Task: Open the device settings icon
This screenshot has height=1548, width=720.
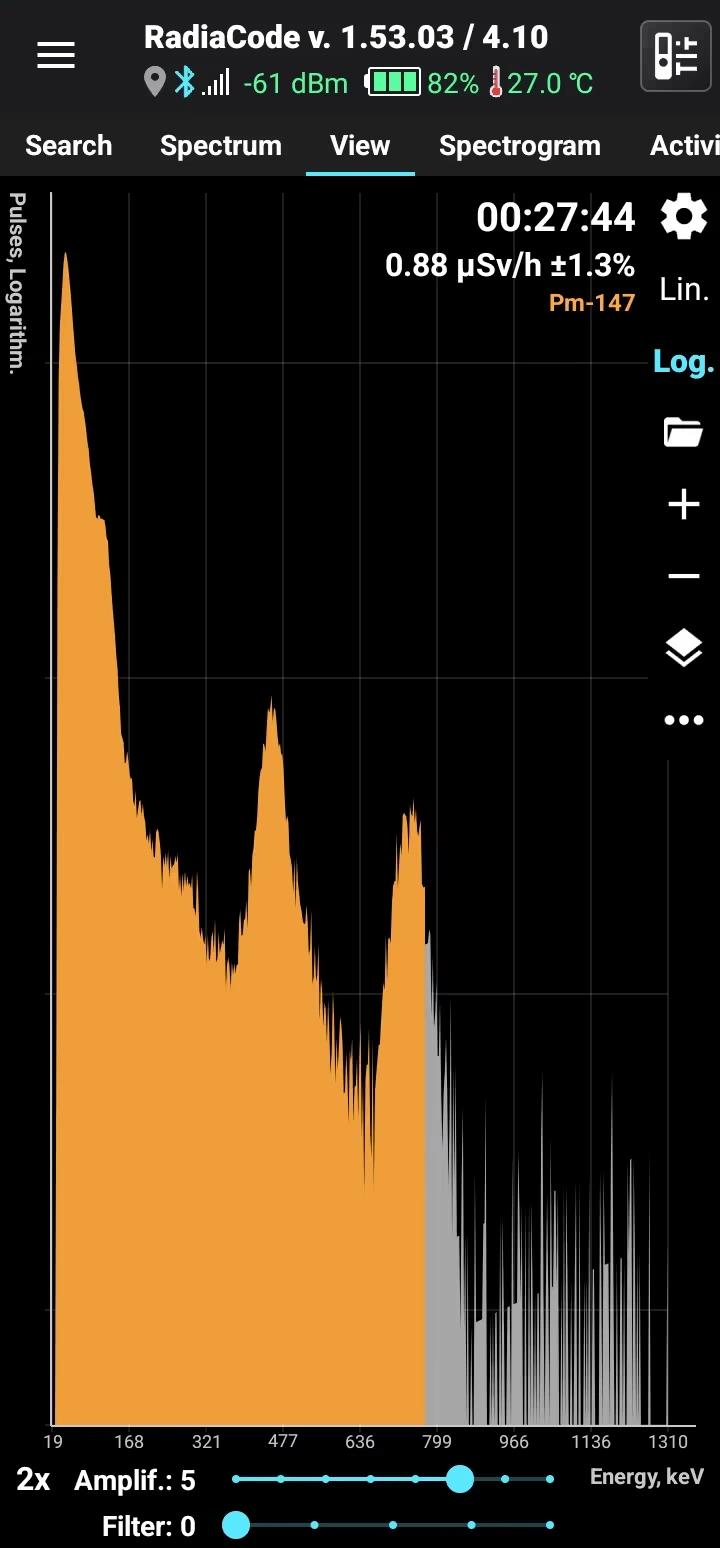Action: pyautogui.click(x=675, y=56)
